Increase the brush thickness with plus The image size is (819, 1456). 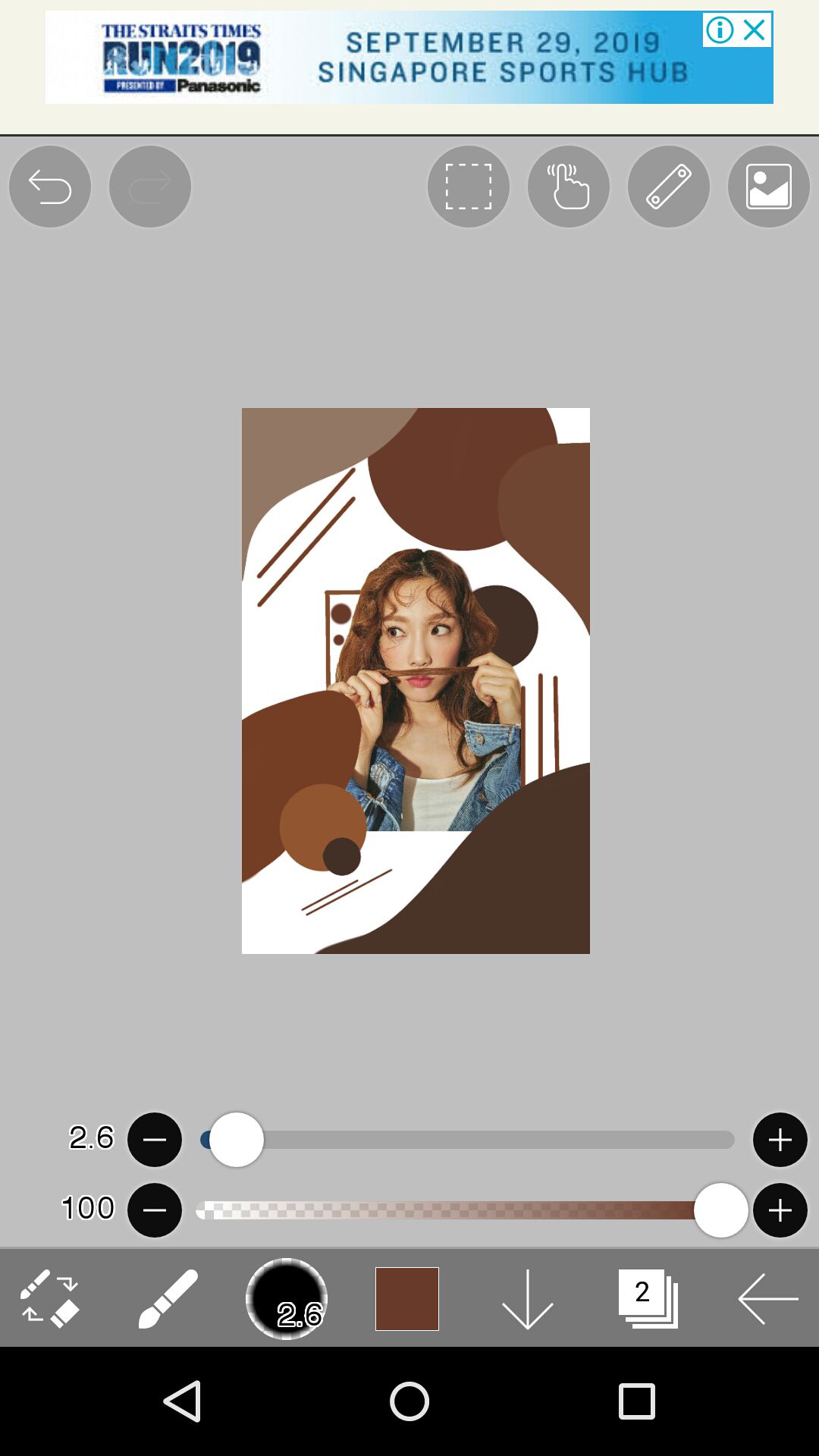click(x=780, y=1139)
